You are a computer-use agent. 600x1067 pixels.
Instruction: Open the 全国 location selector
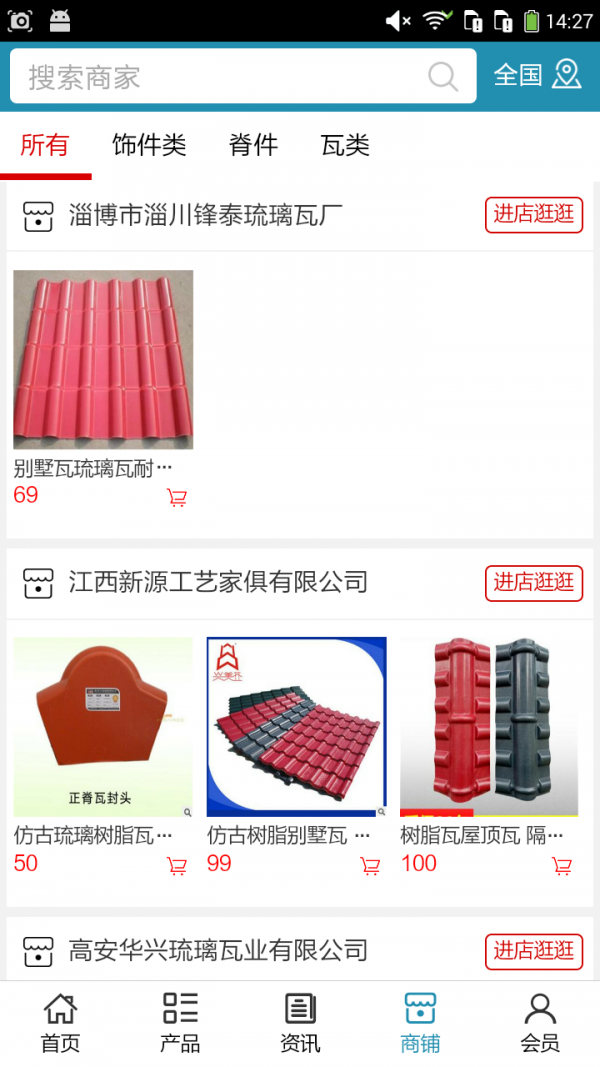[x=537, y=75]
